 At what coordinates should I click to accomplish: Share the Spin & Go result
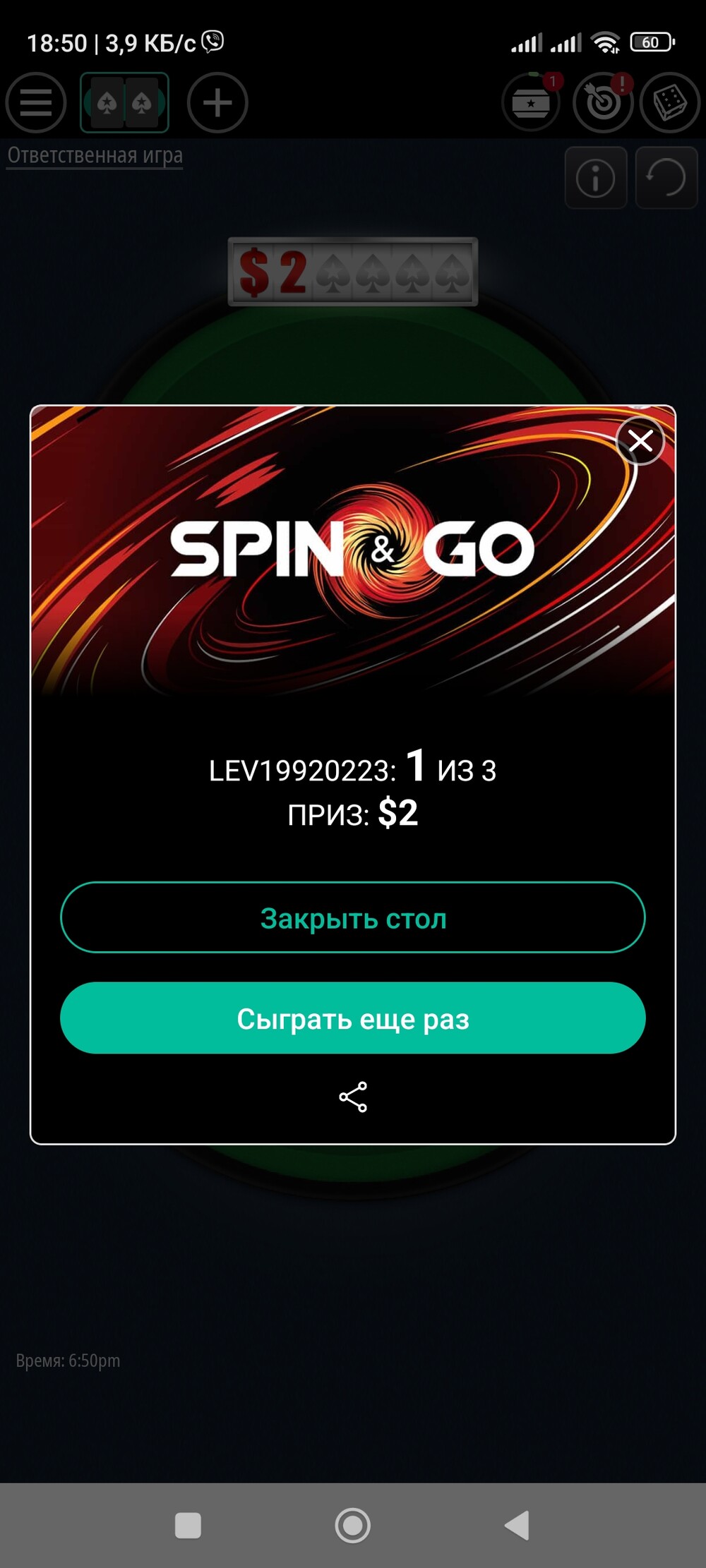tap(353, 1097)
